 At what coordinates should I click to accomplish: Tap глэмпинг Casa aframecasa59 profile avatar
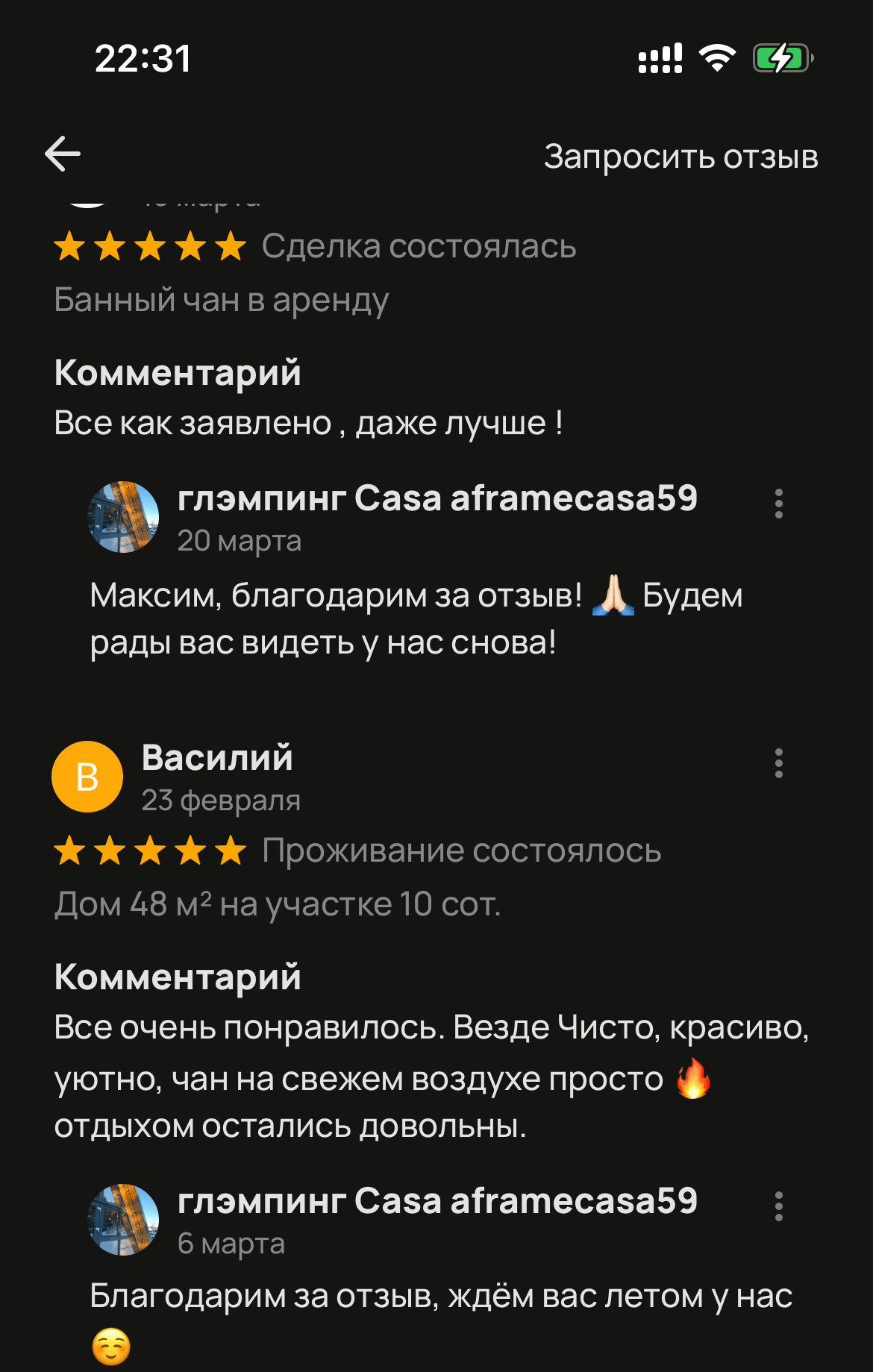point(123,516)
